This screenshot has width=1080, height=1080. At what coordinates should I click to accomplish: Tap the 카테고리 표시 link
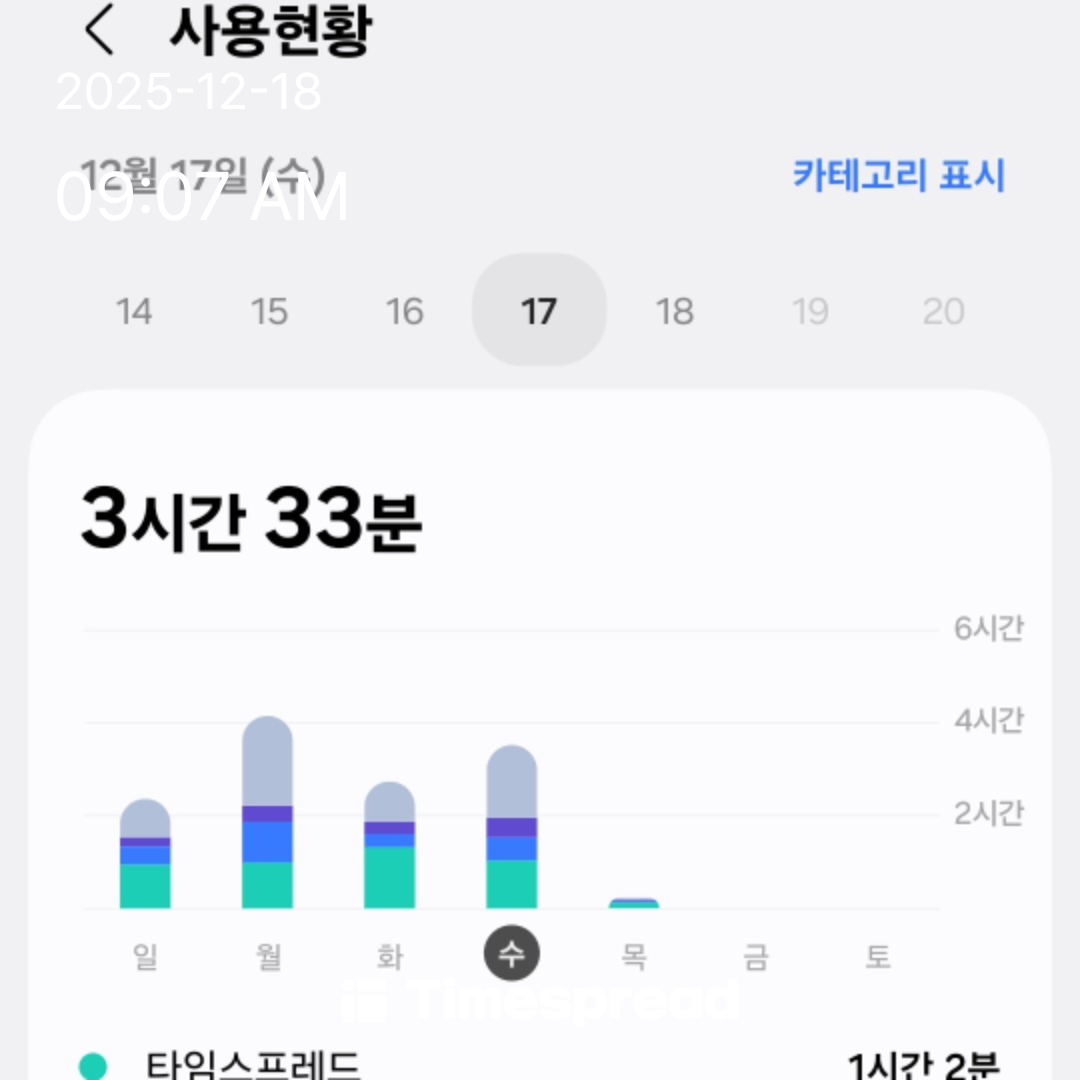pos(898,175)
